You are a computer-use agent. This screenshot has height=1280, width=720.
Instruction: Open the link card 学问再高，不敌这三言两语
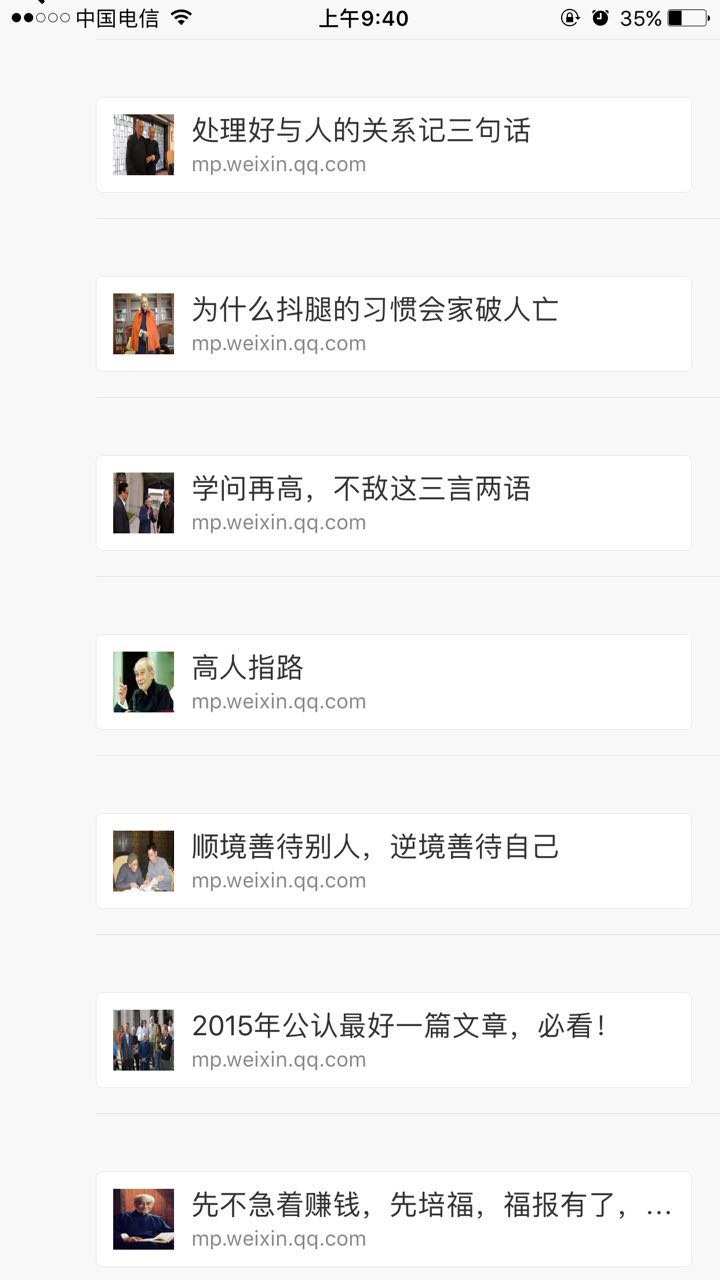click(393, 503)
